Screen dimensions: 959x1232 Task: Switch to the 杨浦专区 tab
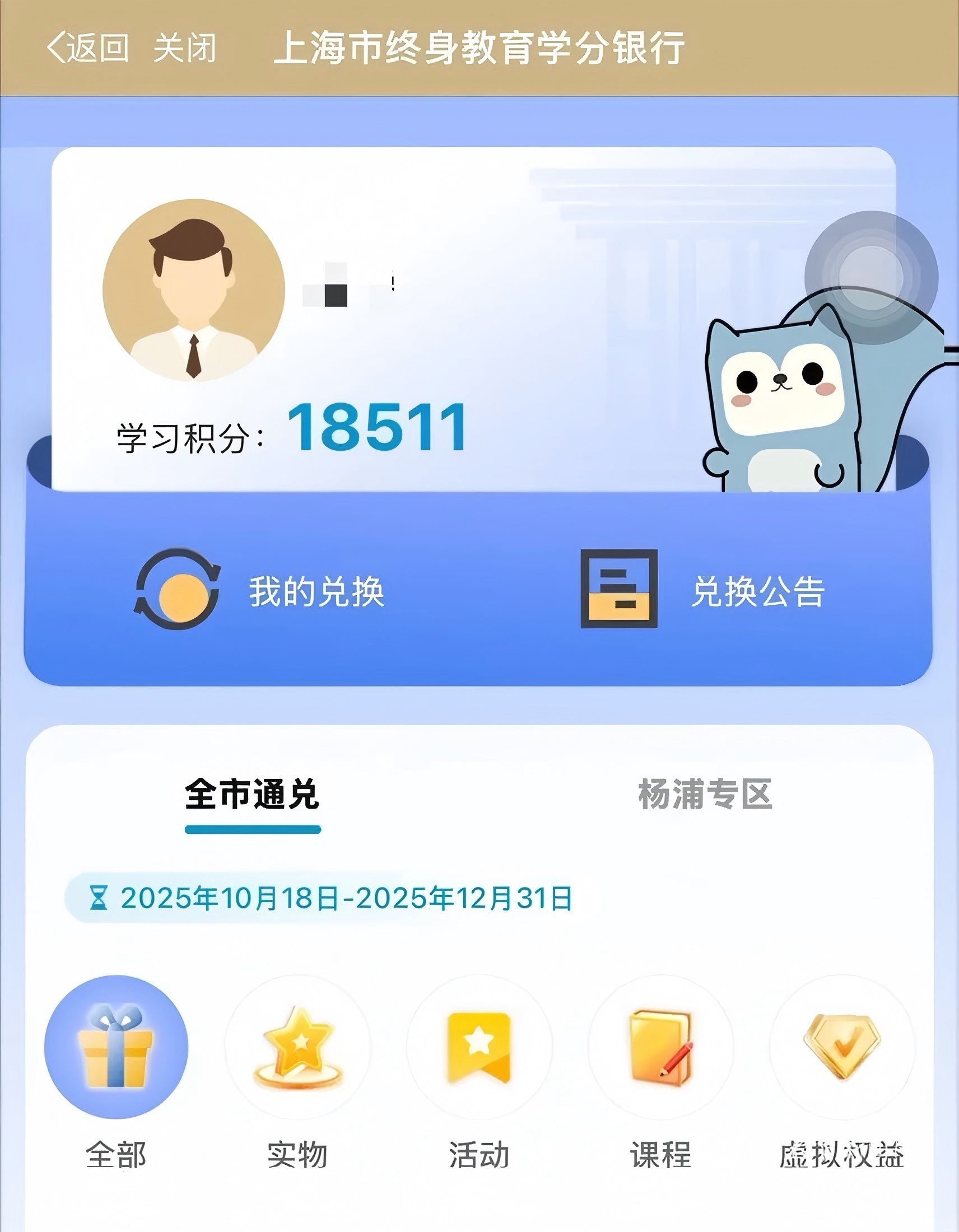click(x=704, y=794)
